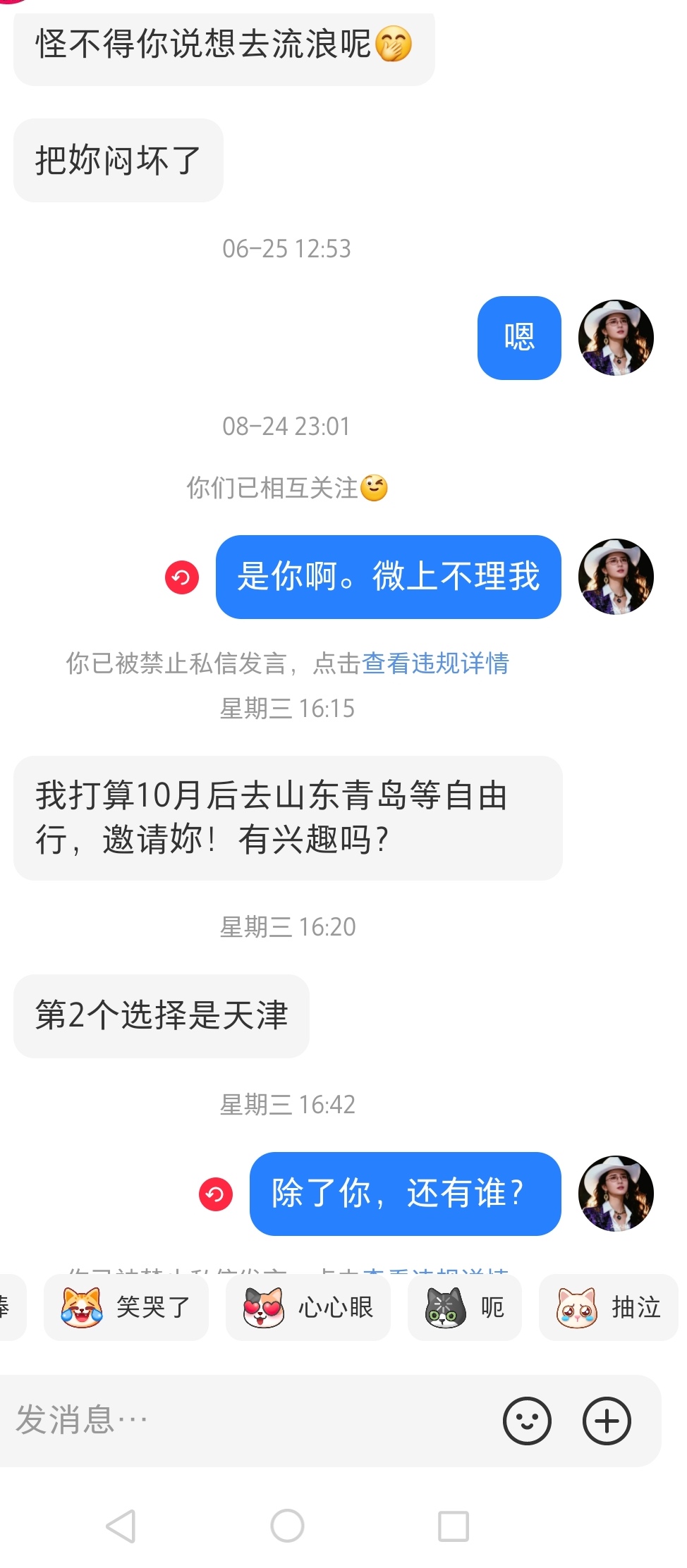Screen dimensions: 687x1568
Task: Open my avatar beside the 嗯 message
Action: click(x=616, y=338)
